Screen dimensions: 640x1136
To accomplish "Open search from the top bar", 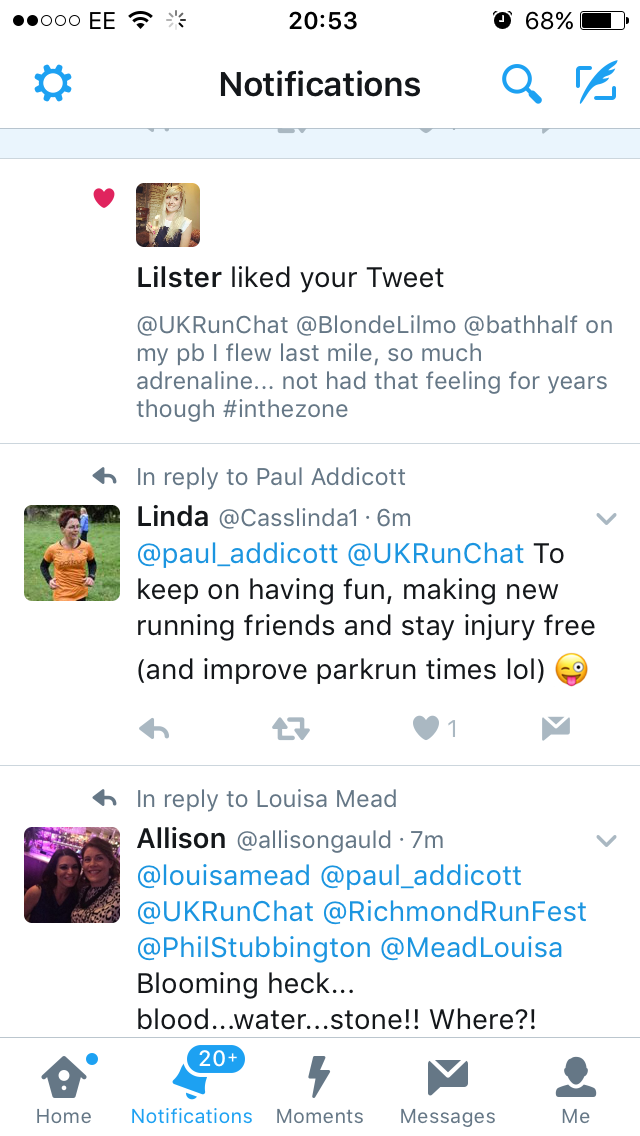I will (521, 85).
